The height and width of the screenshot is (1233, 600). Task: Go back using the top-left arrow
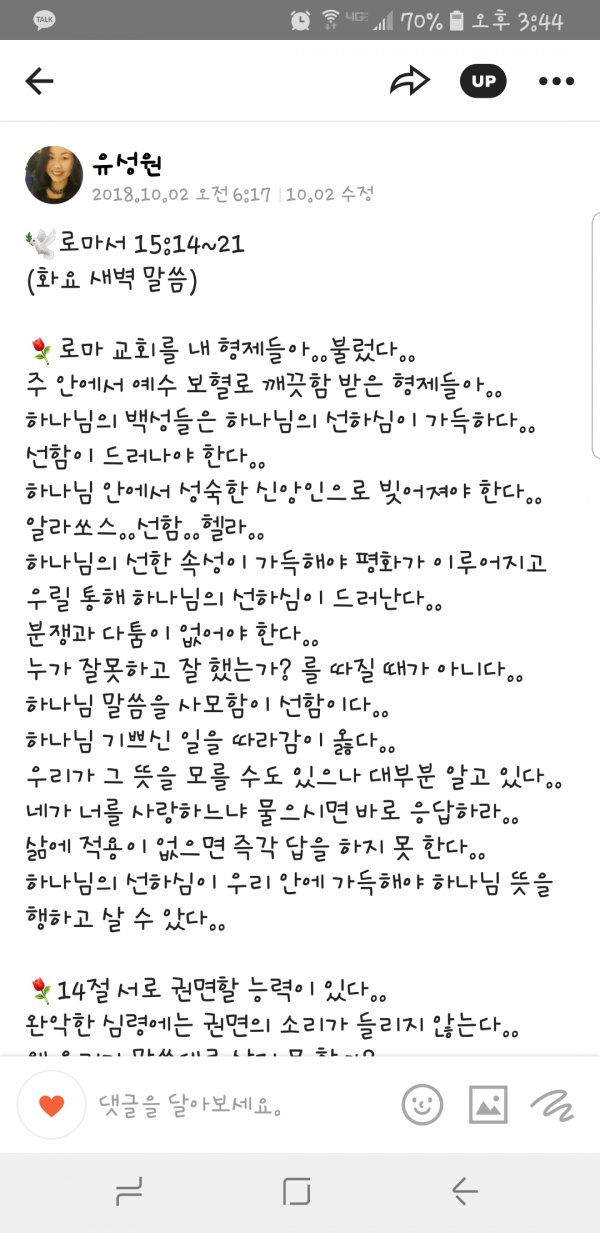(40, 82)
